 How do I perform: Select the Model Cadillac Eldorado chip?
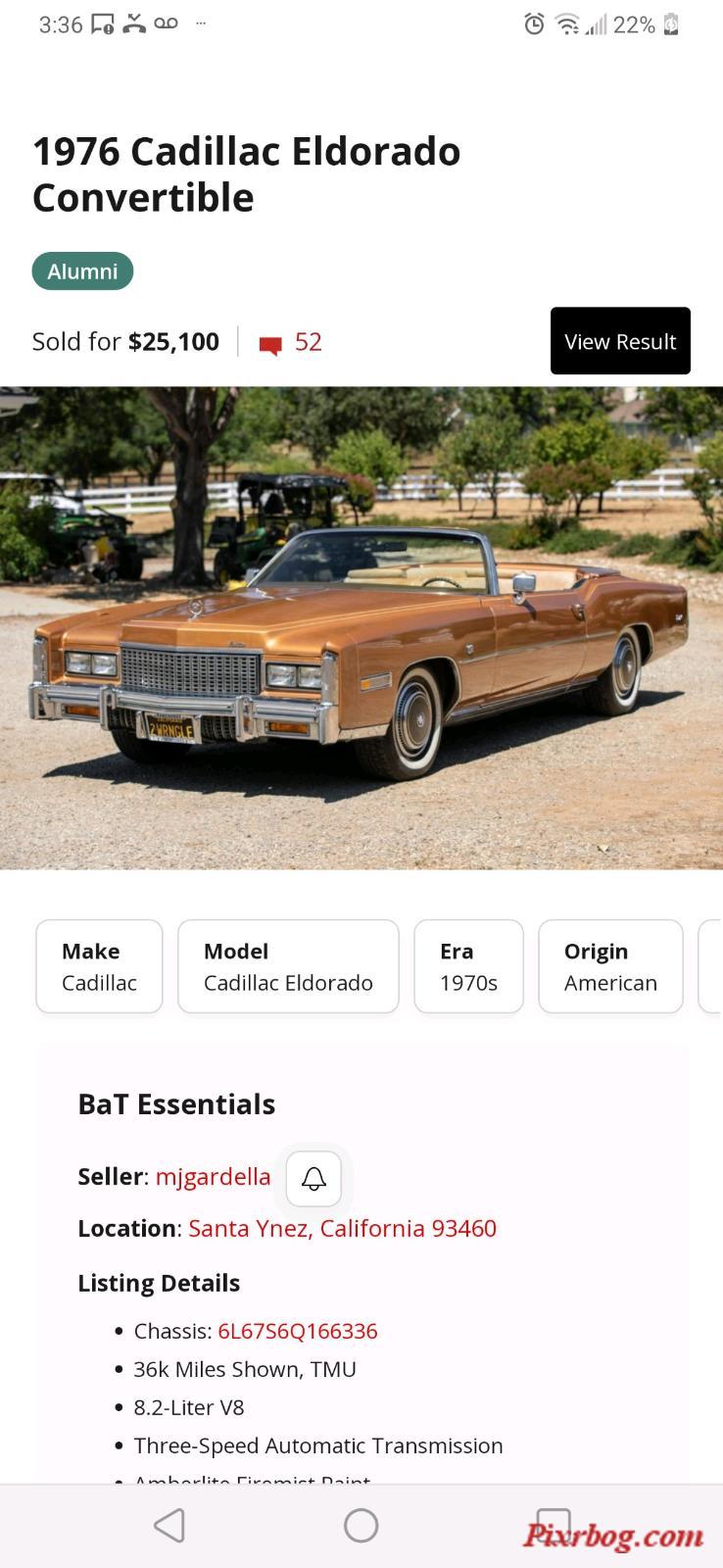click(x=288, y=966)
